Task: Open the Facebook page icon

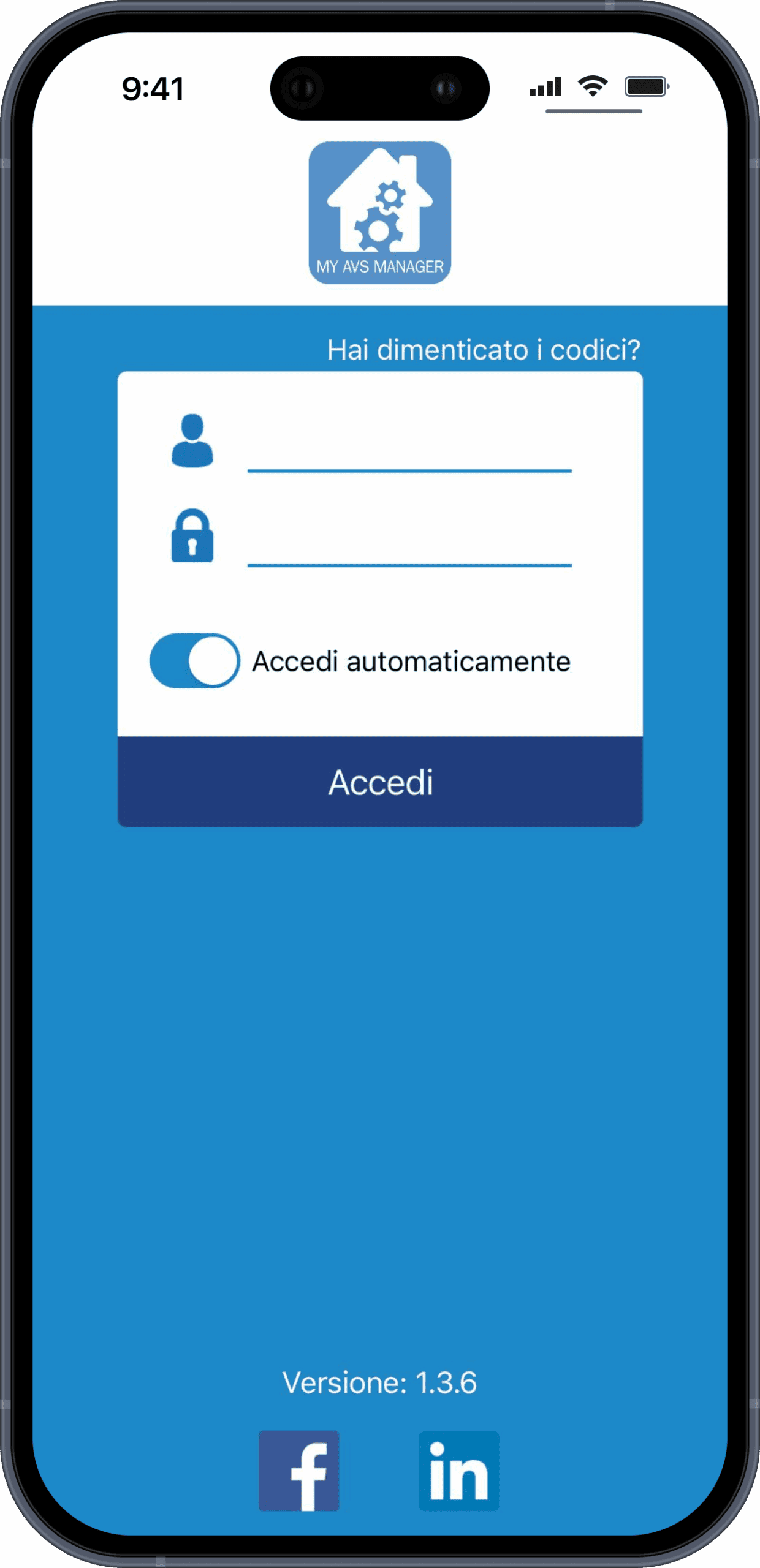Action: pyautogui.click(x=299, y=1471)
